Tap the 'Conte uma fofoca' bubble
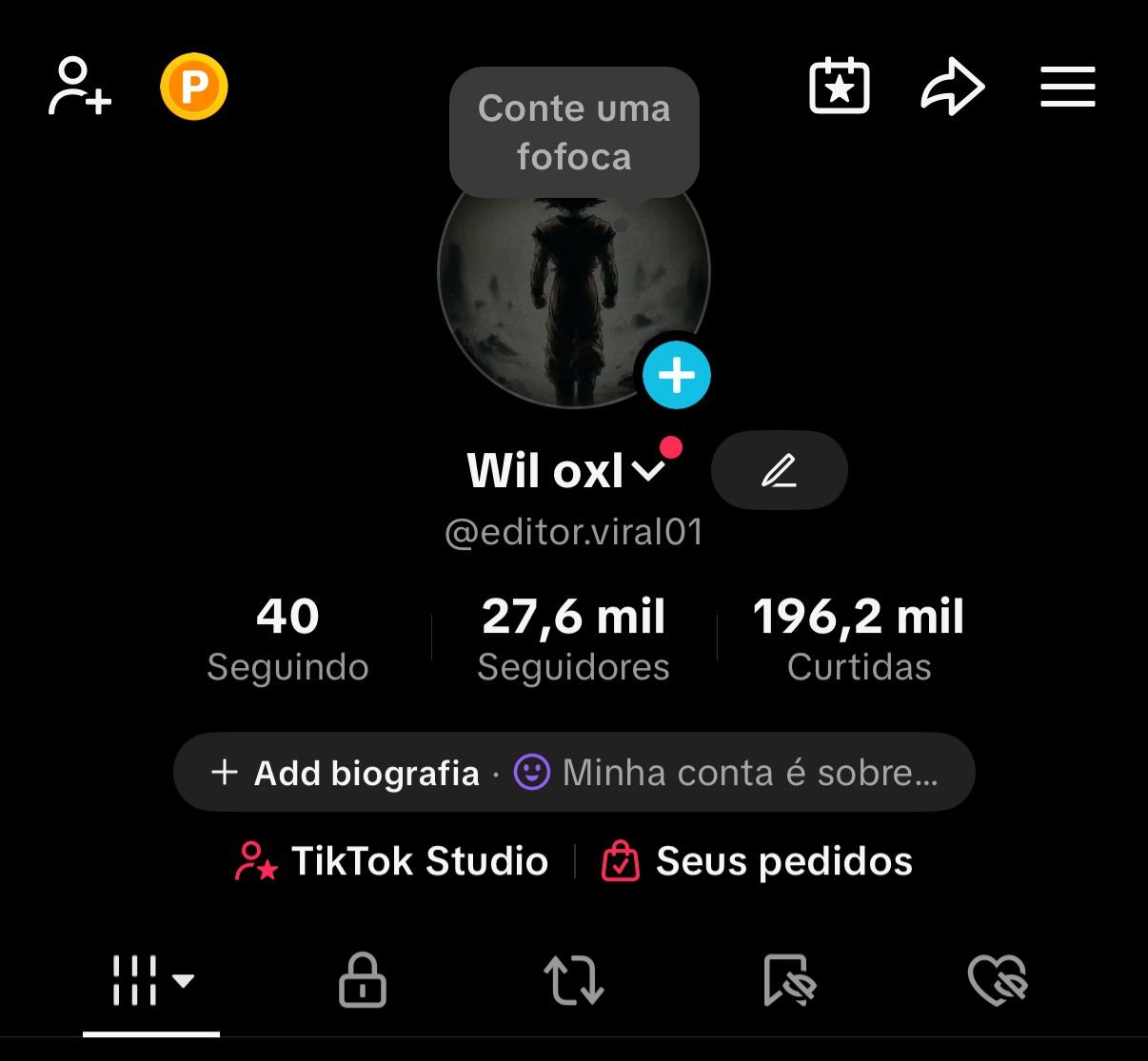1148x1061 pixels. [x=574, y=132]
